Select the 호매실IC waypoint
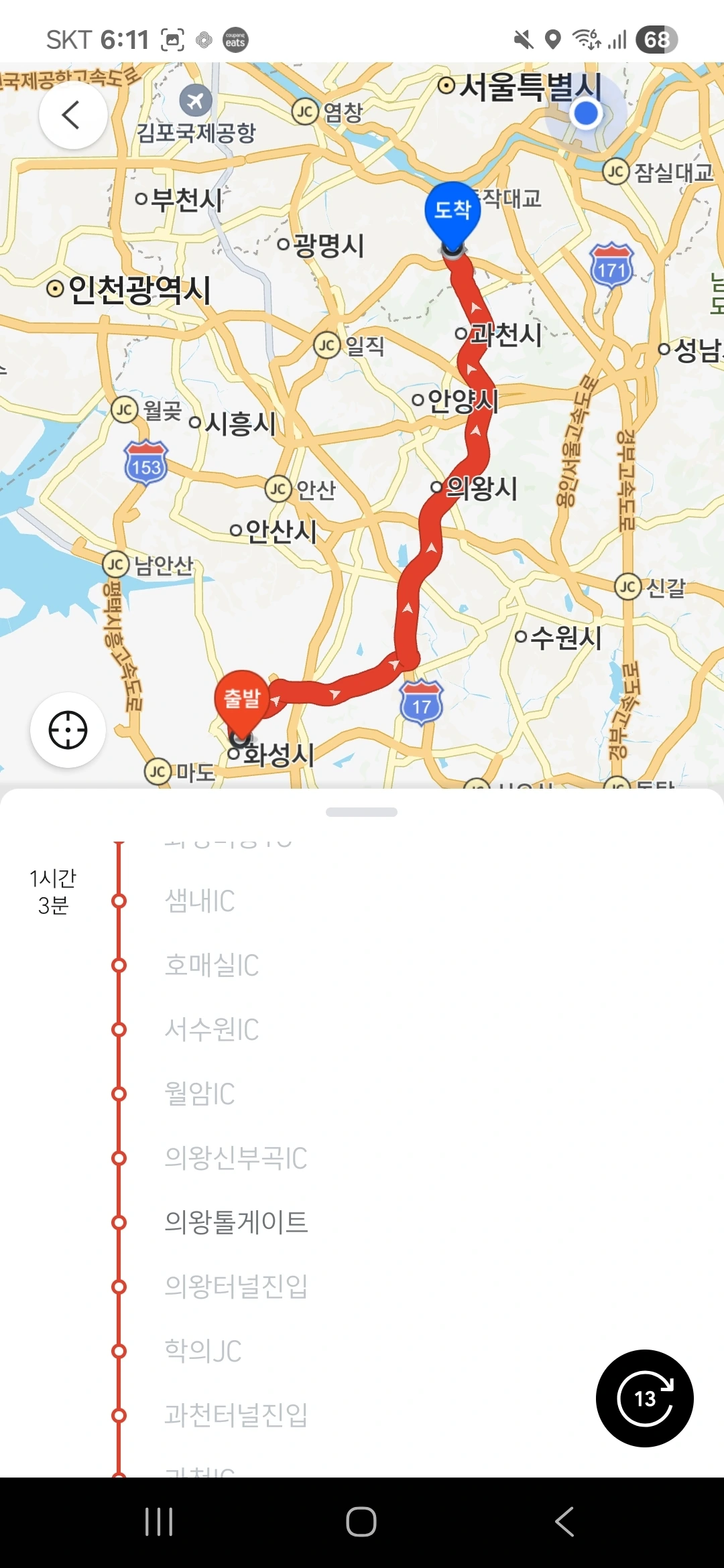 tap(211, 966)
